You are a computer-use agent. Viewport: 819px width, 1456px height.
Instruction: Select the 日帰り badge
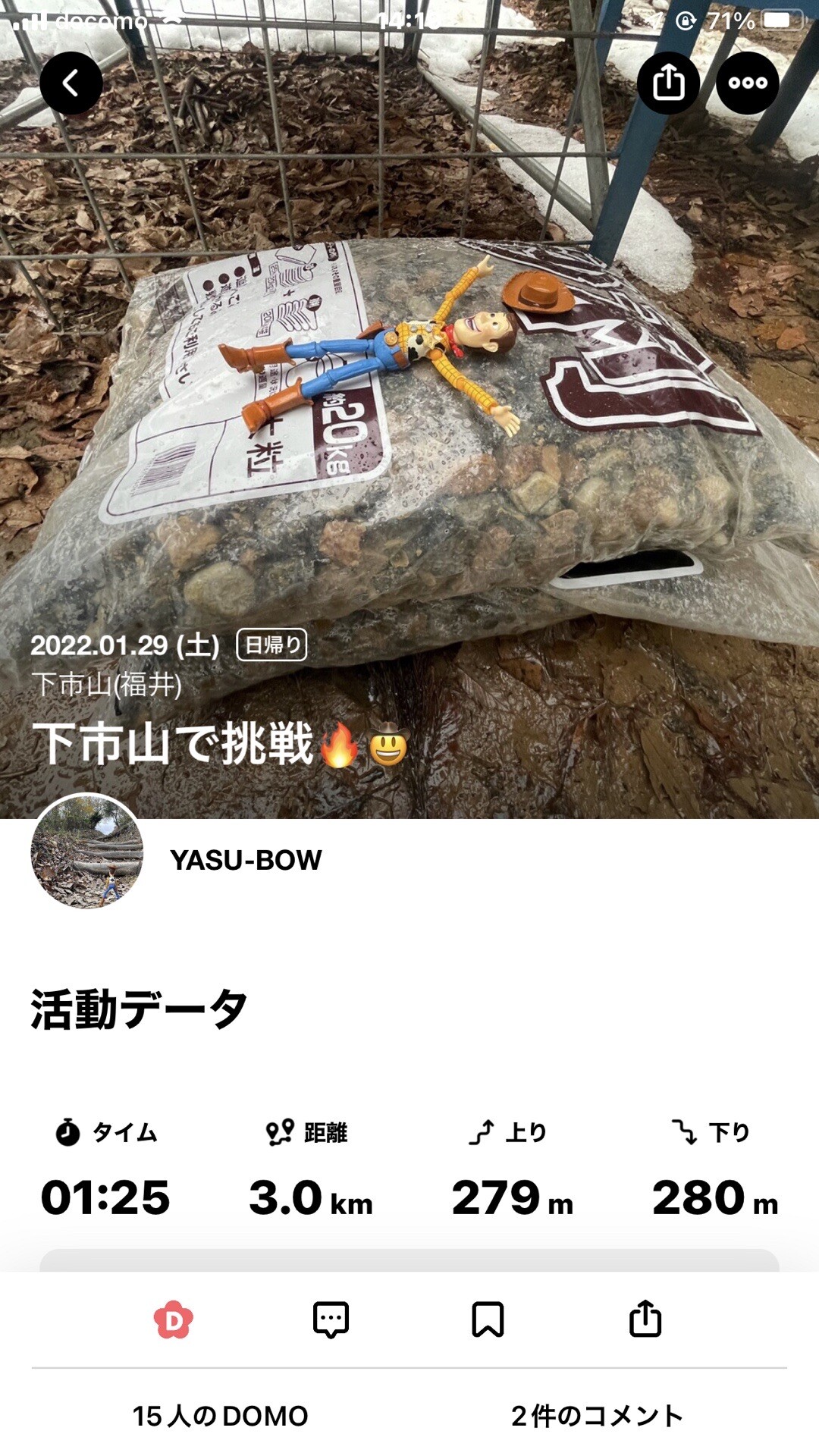pos(271,647)
